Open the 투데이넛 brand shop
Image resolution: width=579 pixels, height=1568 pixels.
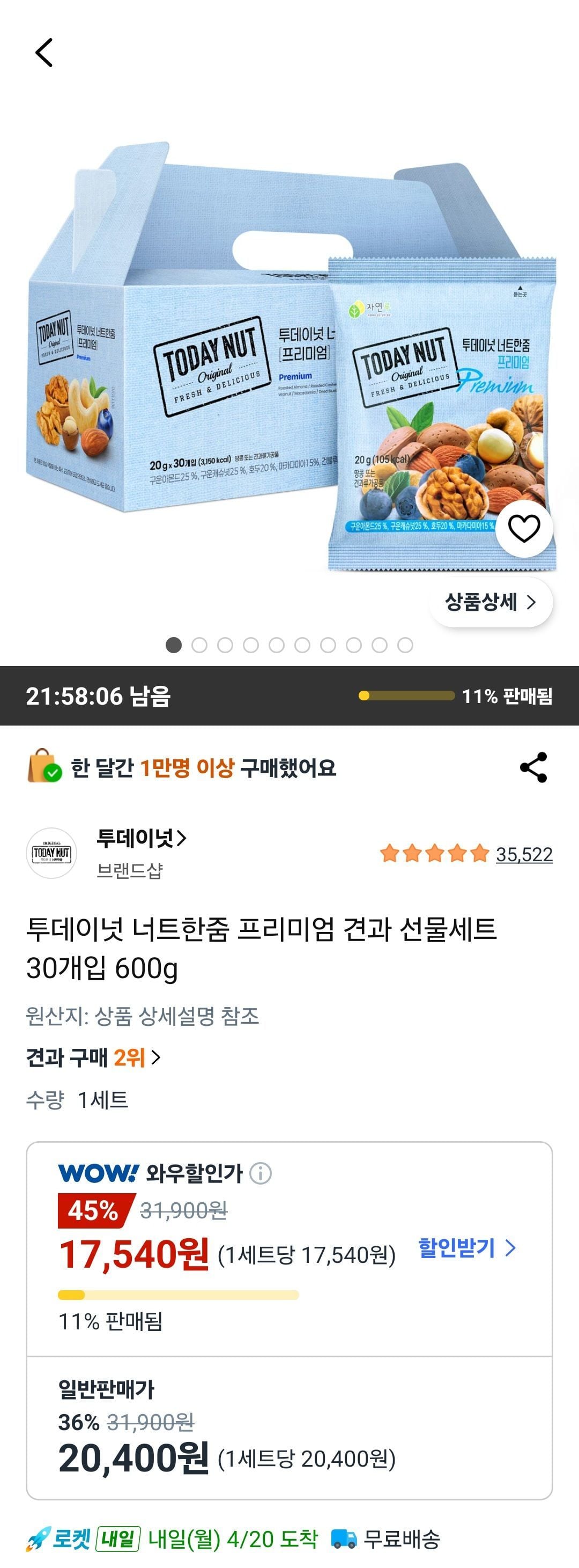click(x=141, y=838)
